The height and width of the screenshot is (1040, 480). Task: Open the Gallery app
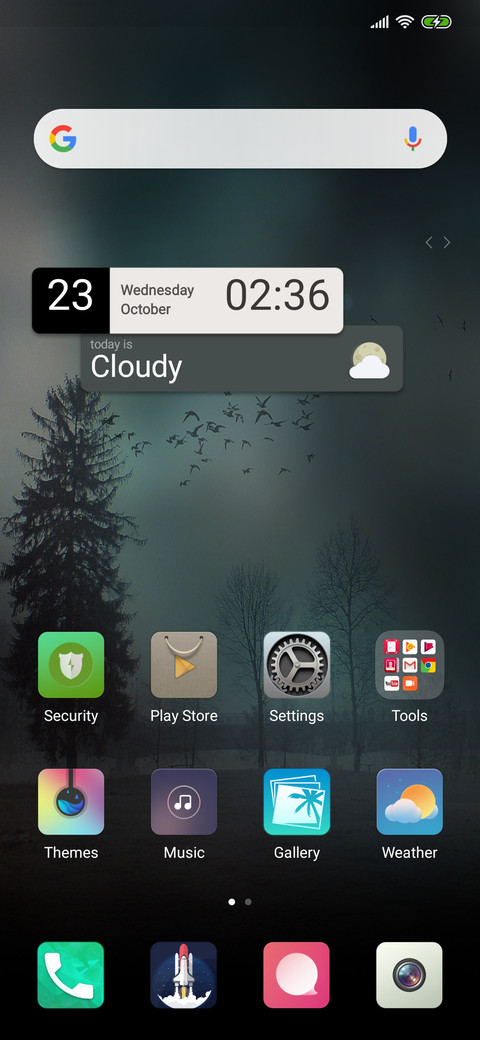296,801
